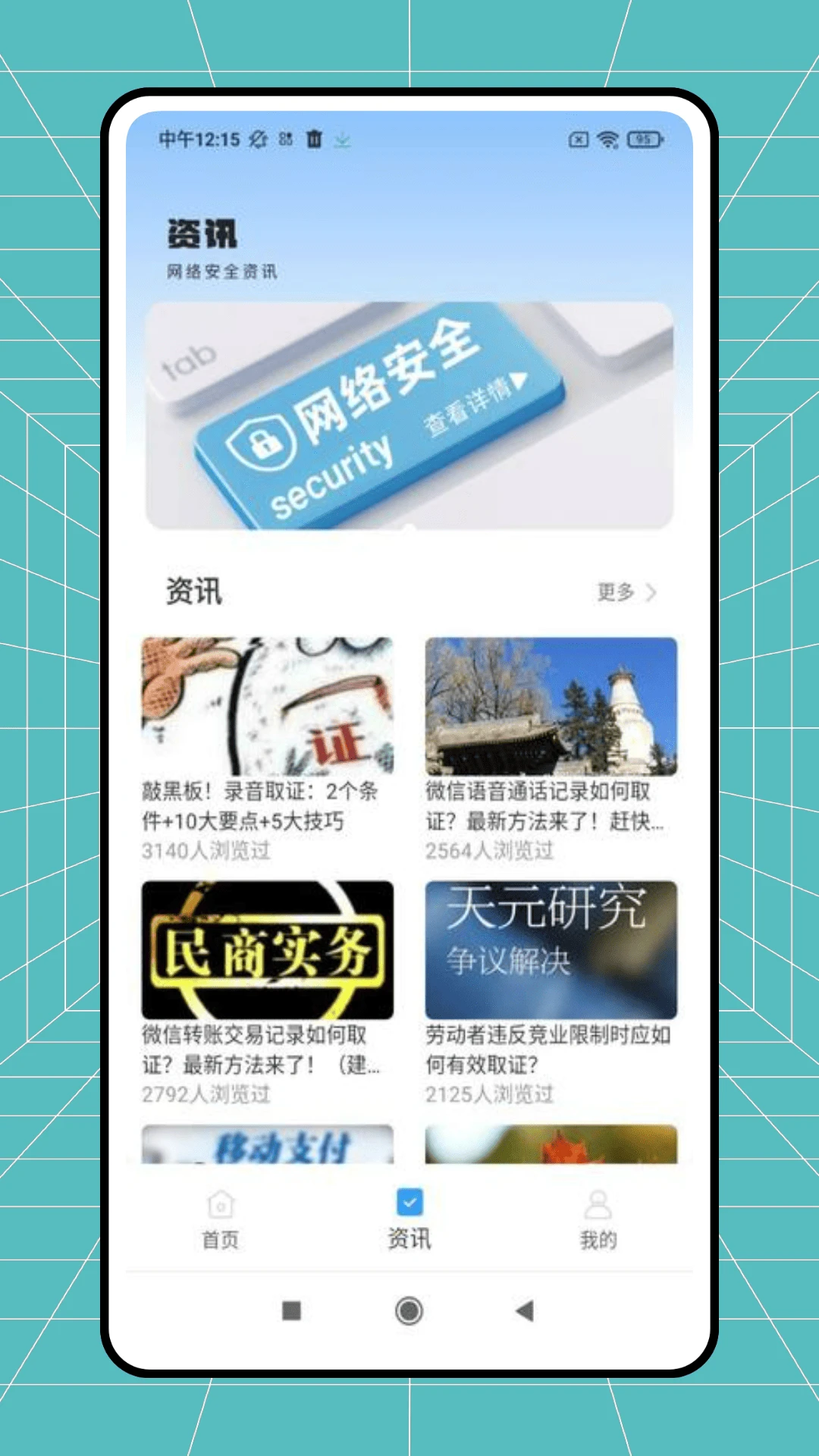
Task: Tap the person icon above 我的
Action: pos(598,1204)
